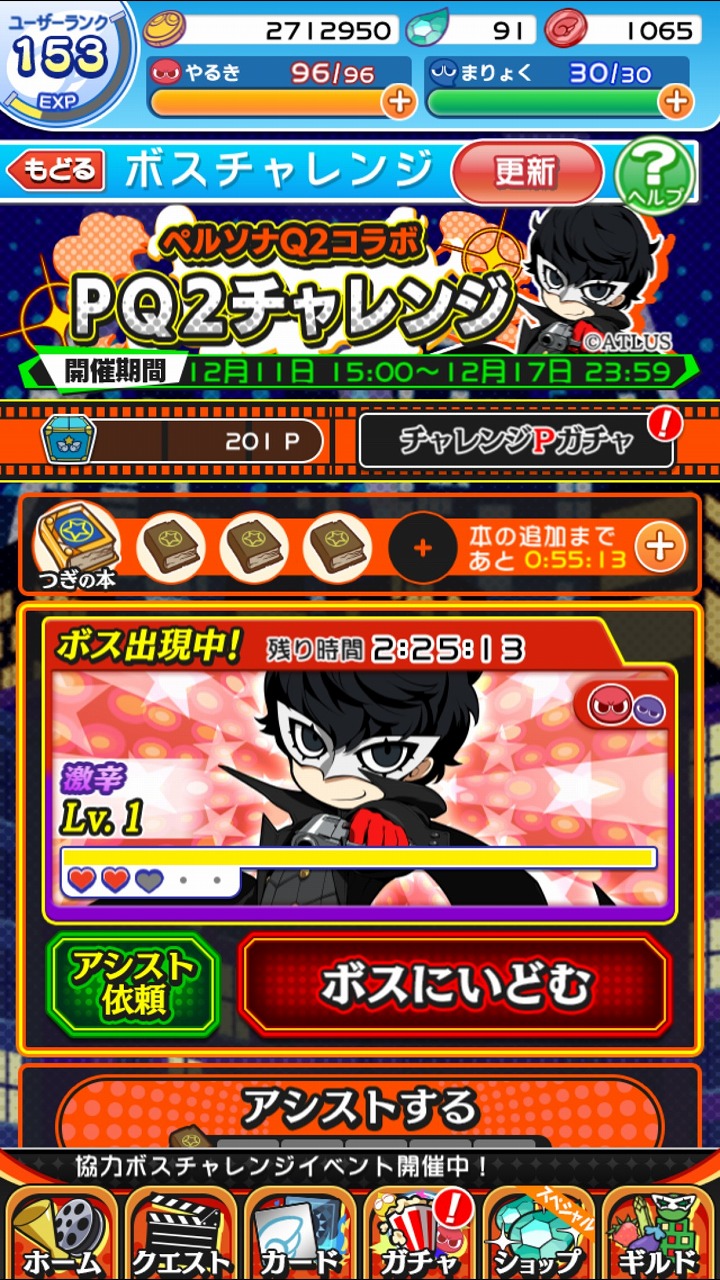
Task: Tap the もどる back button
Action: click(x=56, y=171)
